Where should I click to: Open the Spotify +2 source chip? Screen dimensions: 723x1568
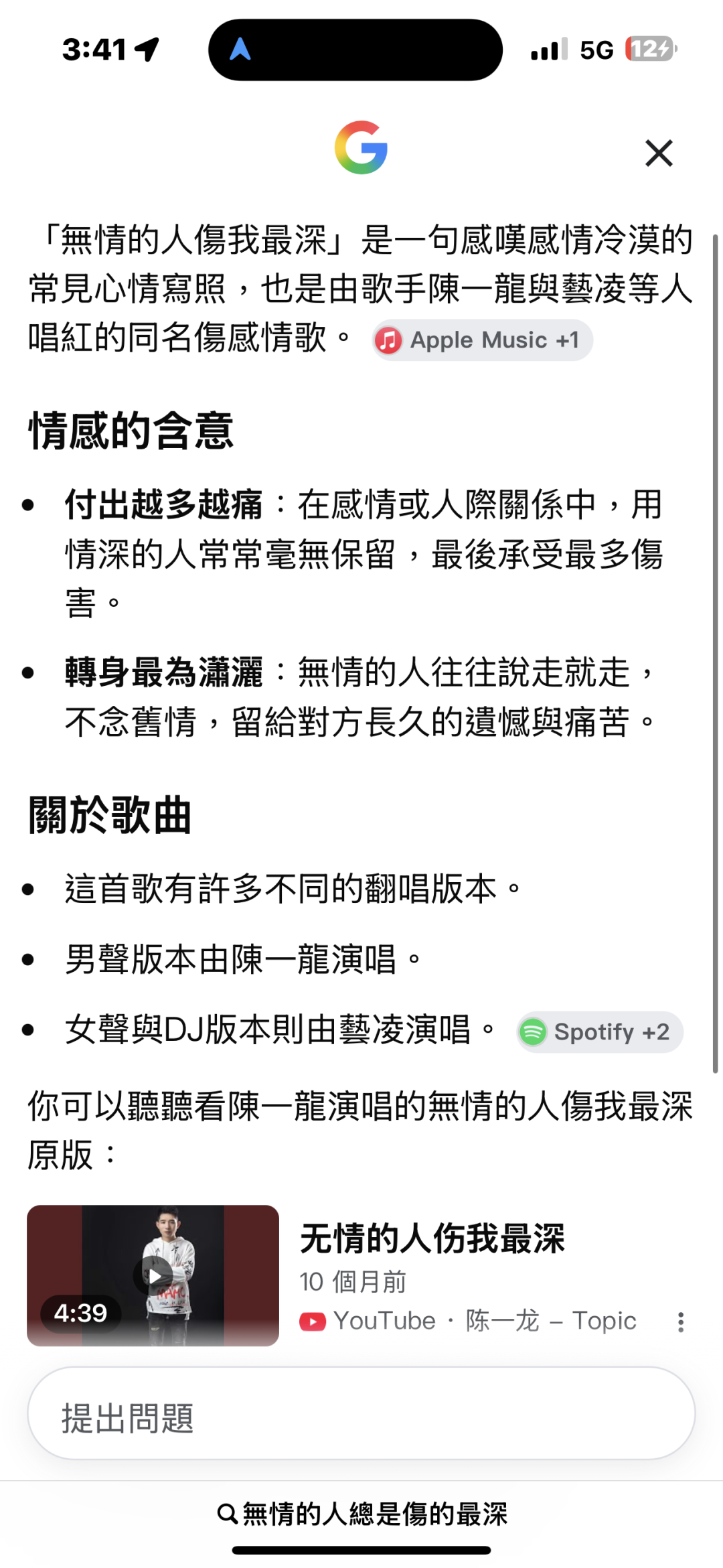(599, 1032)
